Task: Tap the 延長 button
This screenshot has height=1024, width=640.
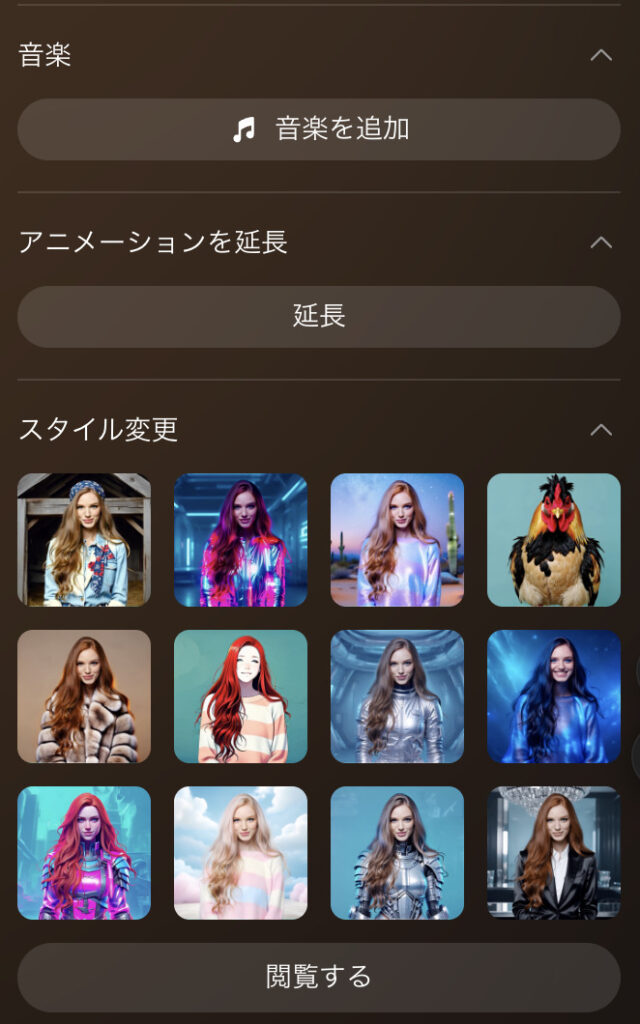Action: [319, 316]
